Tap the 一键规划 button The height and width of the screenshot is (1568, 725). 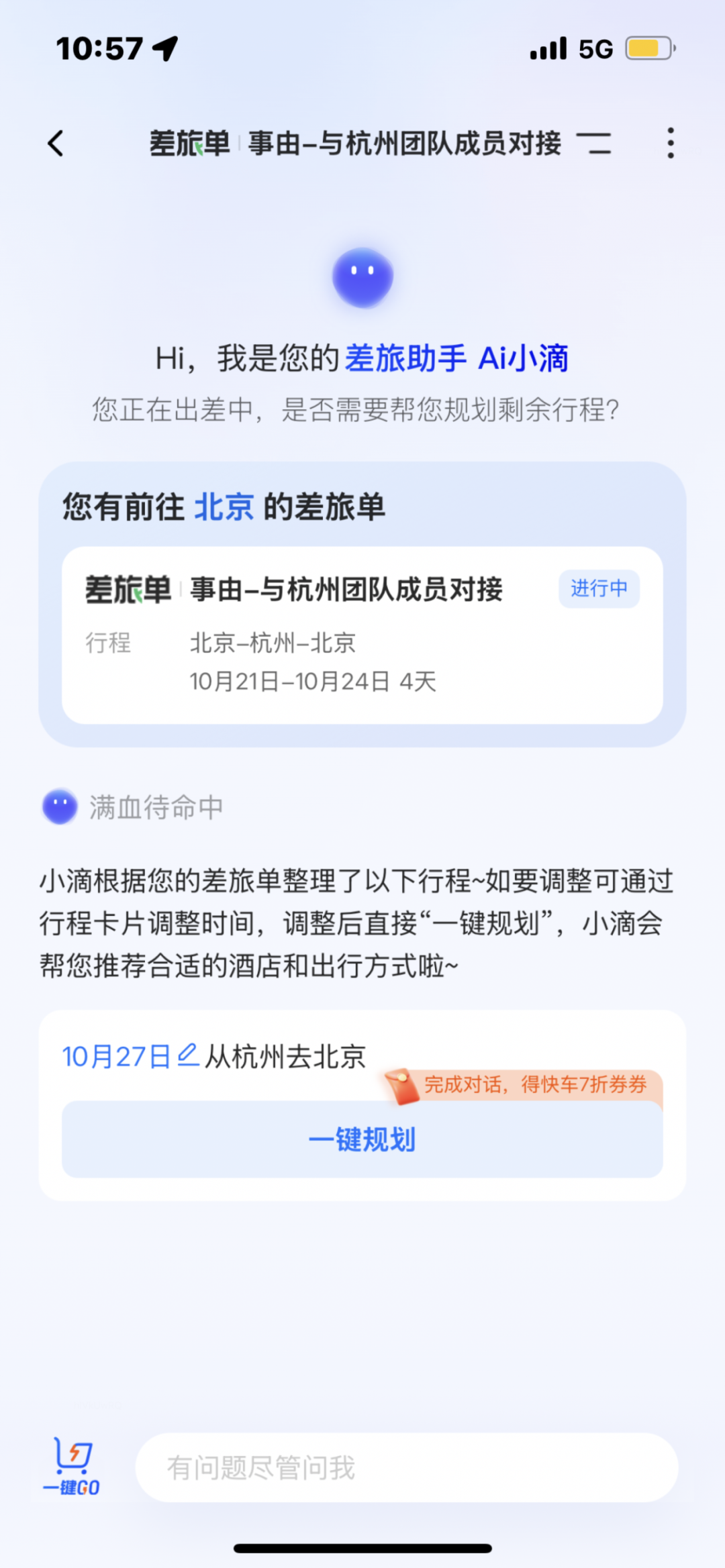click(362, 1139)
